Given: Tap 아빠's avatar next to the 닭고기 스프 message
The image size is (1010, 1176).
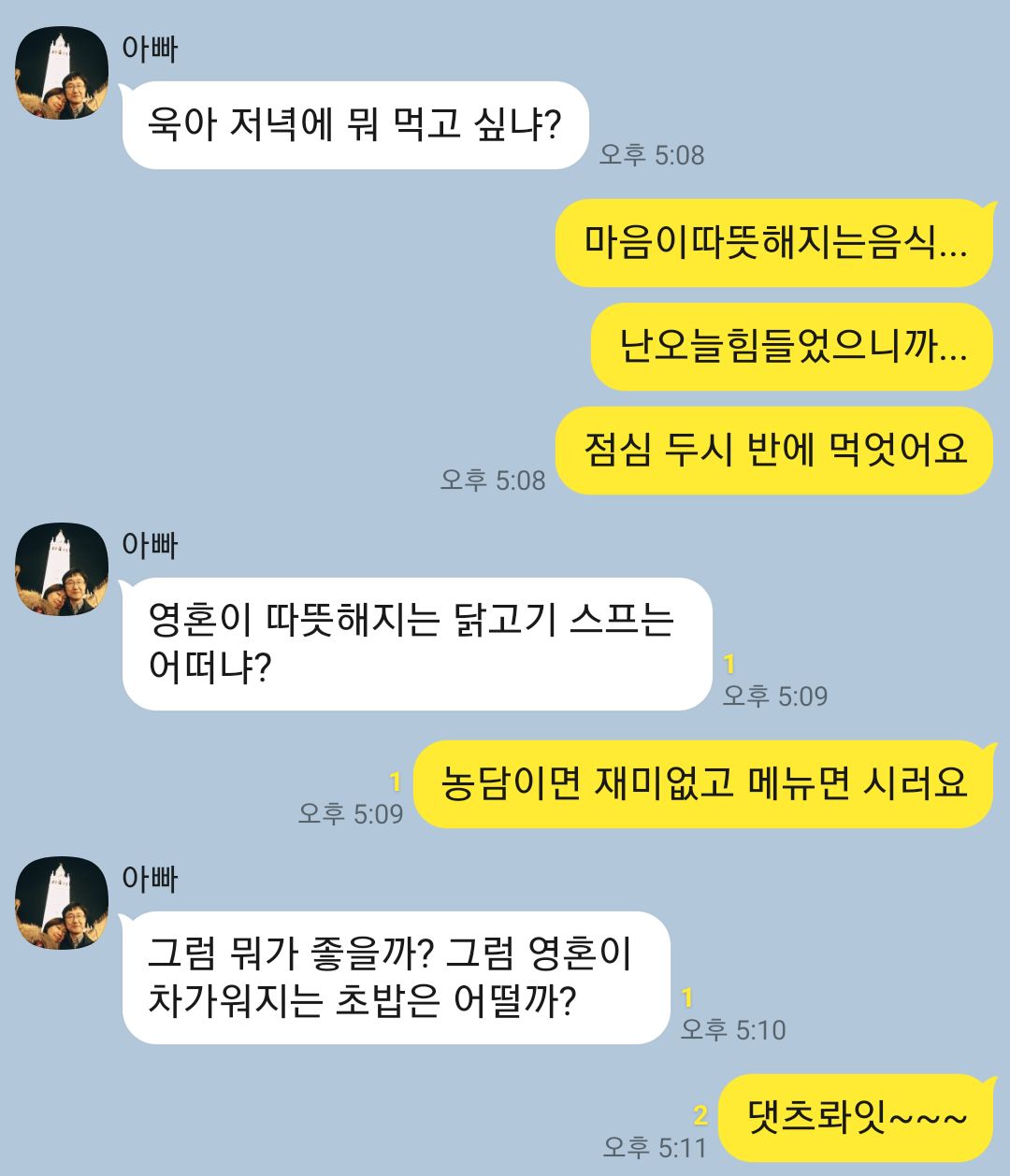Looking at the screenshot, I should pyautogui.click(x=62, y=569).
